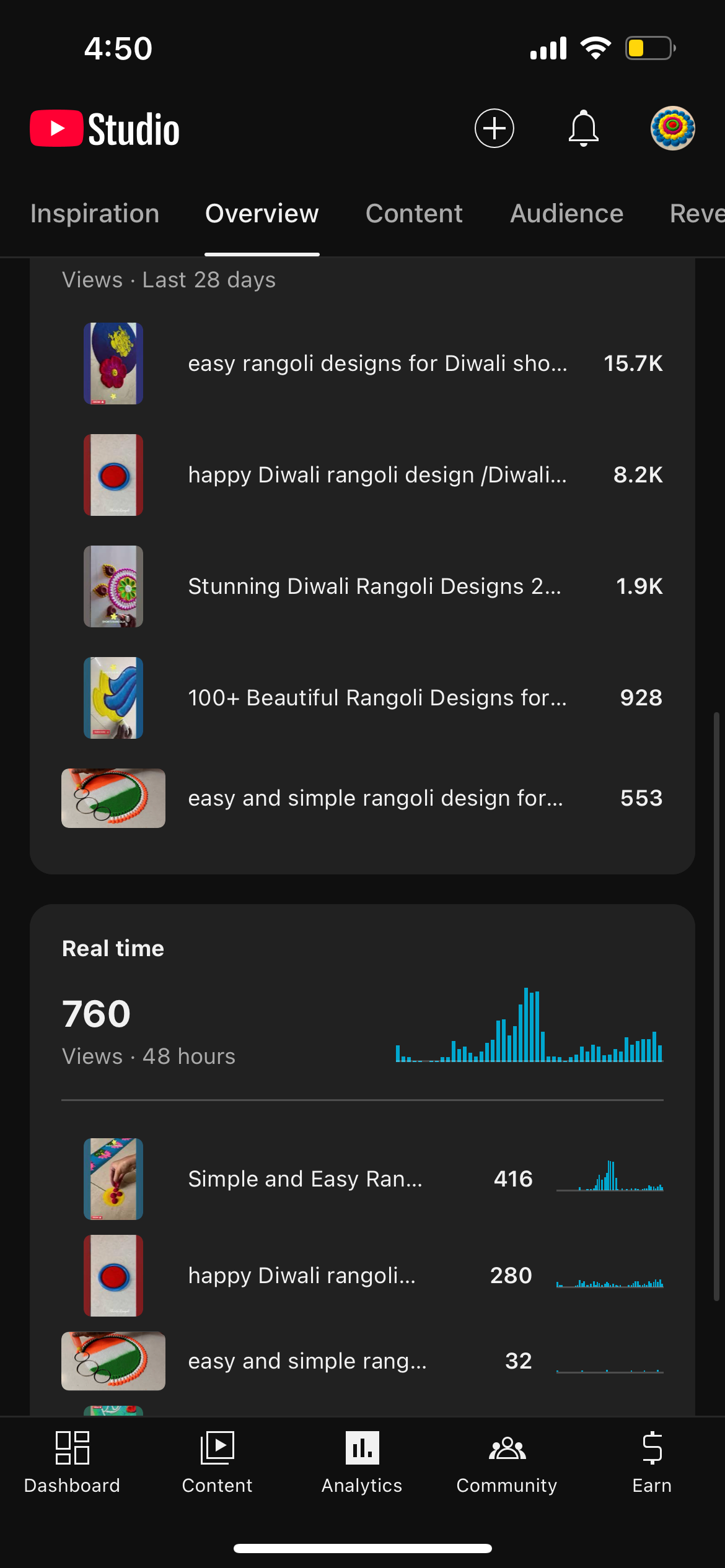Open the Community tab
The width and height of the screenshot is (725, 1568).
pos(507,1461)
